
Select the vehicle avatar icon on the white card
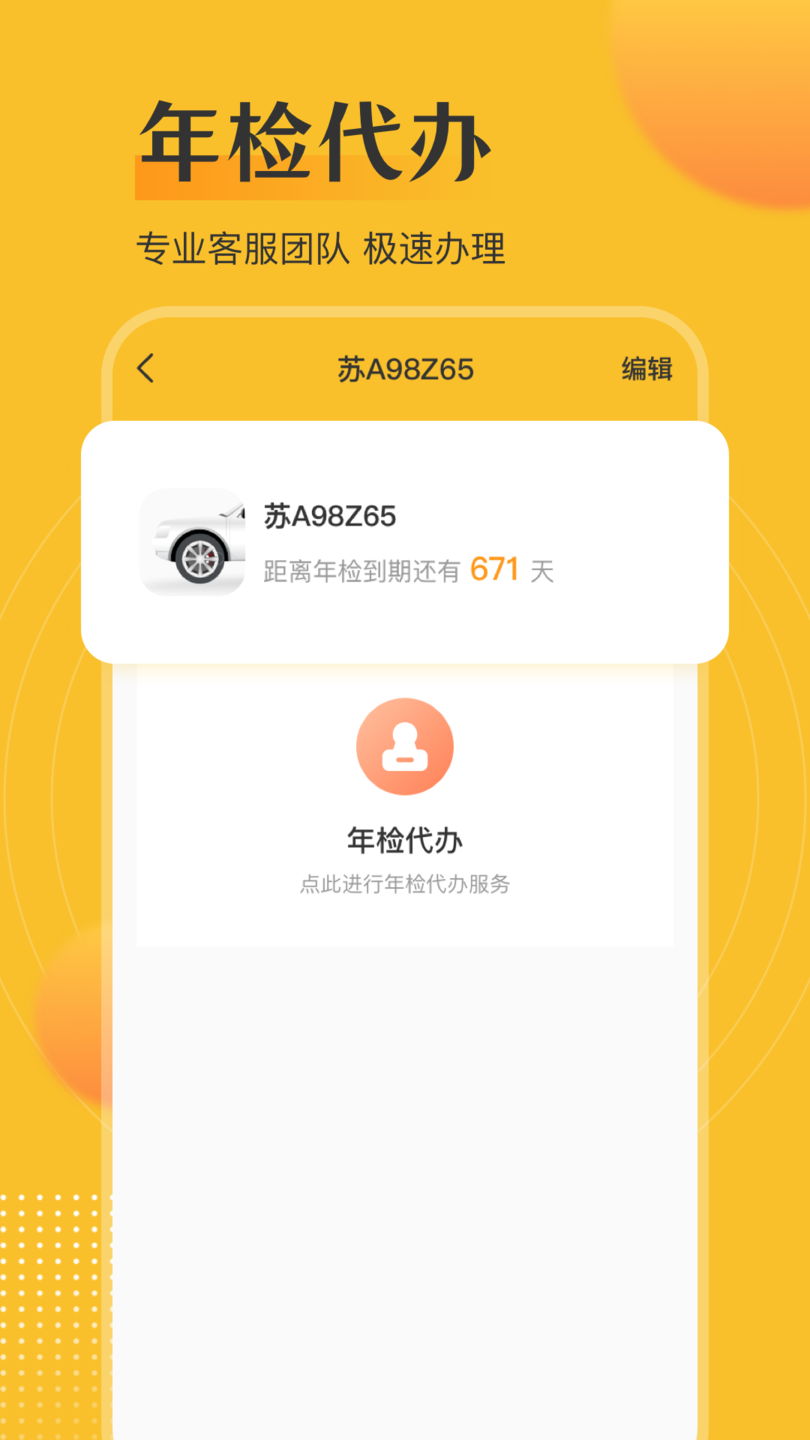pos(192,542)
